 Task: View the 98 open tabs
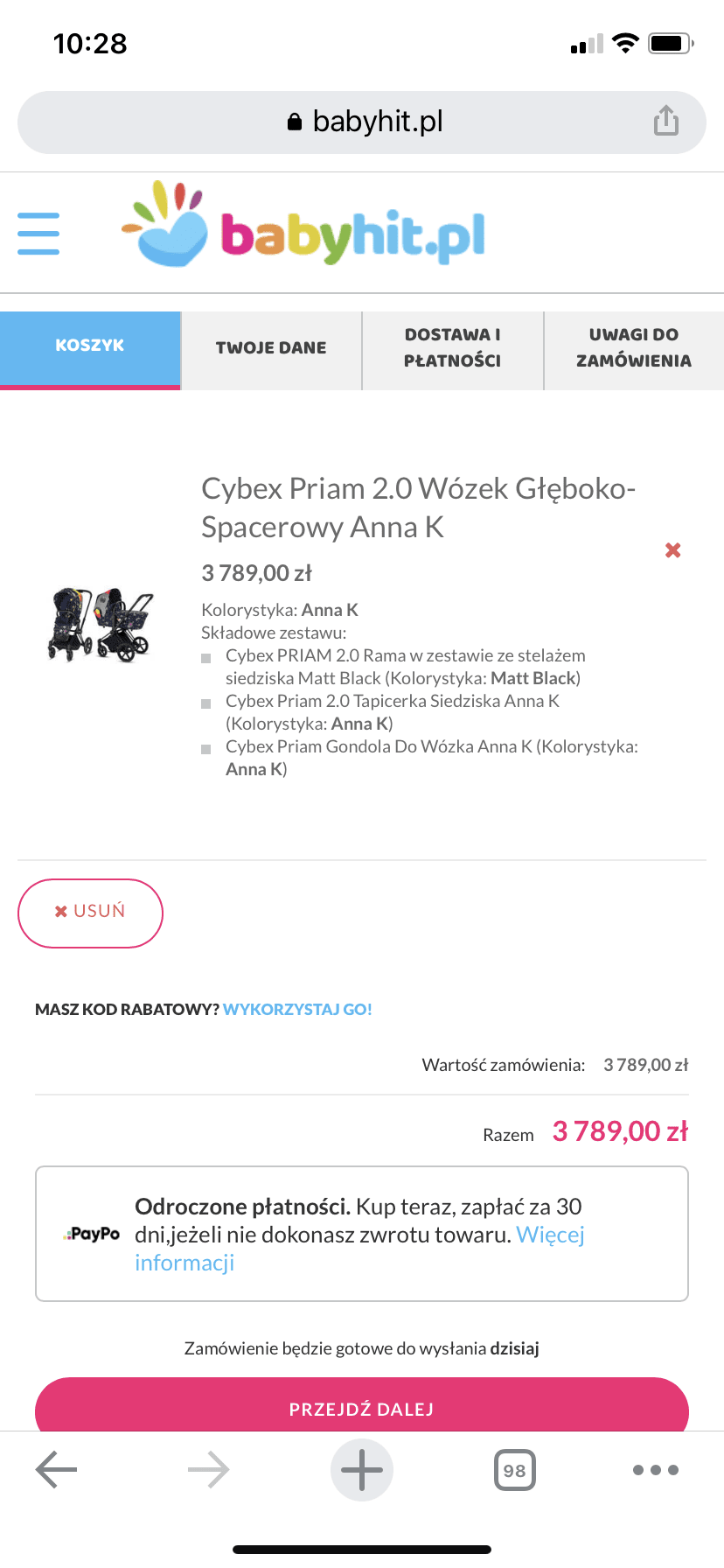[514, 1470]
